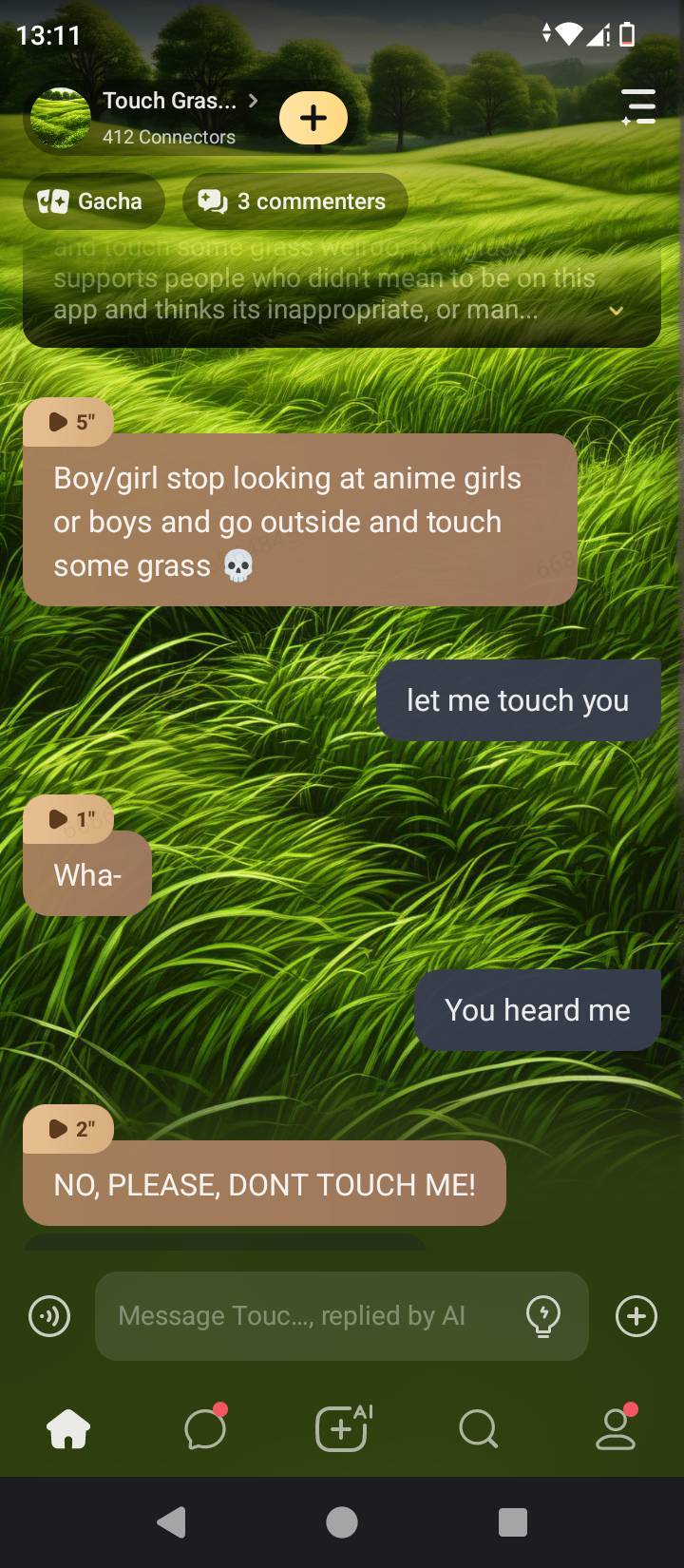Tap the voice call icon beside message box
684x1568 pixels.
pos(49,1316)
